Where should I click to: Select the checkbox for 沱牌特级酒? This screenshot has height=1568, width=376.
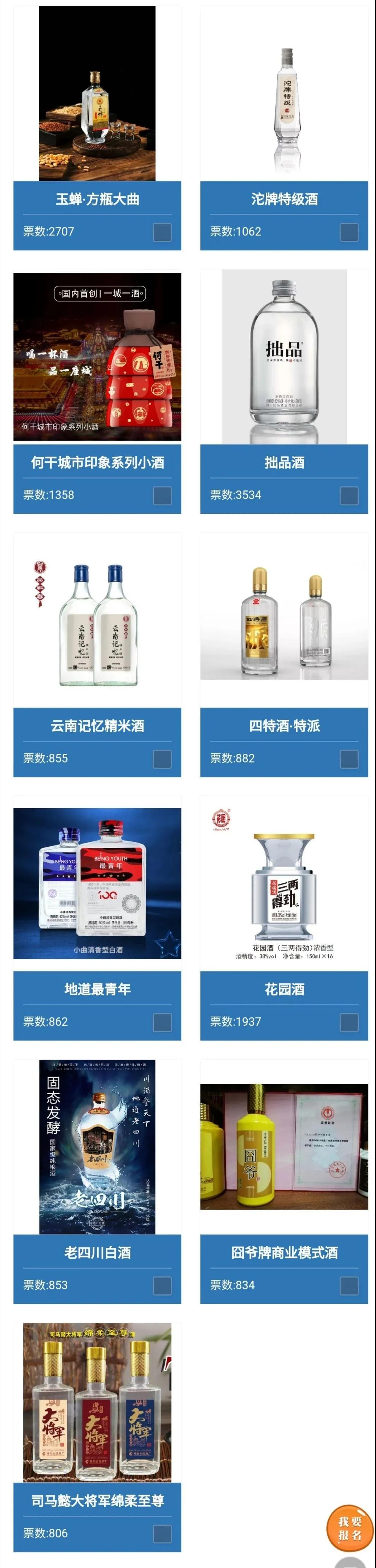coord(348,232)
